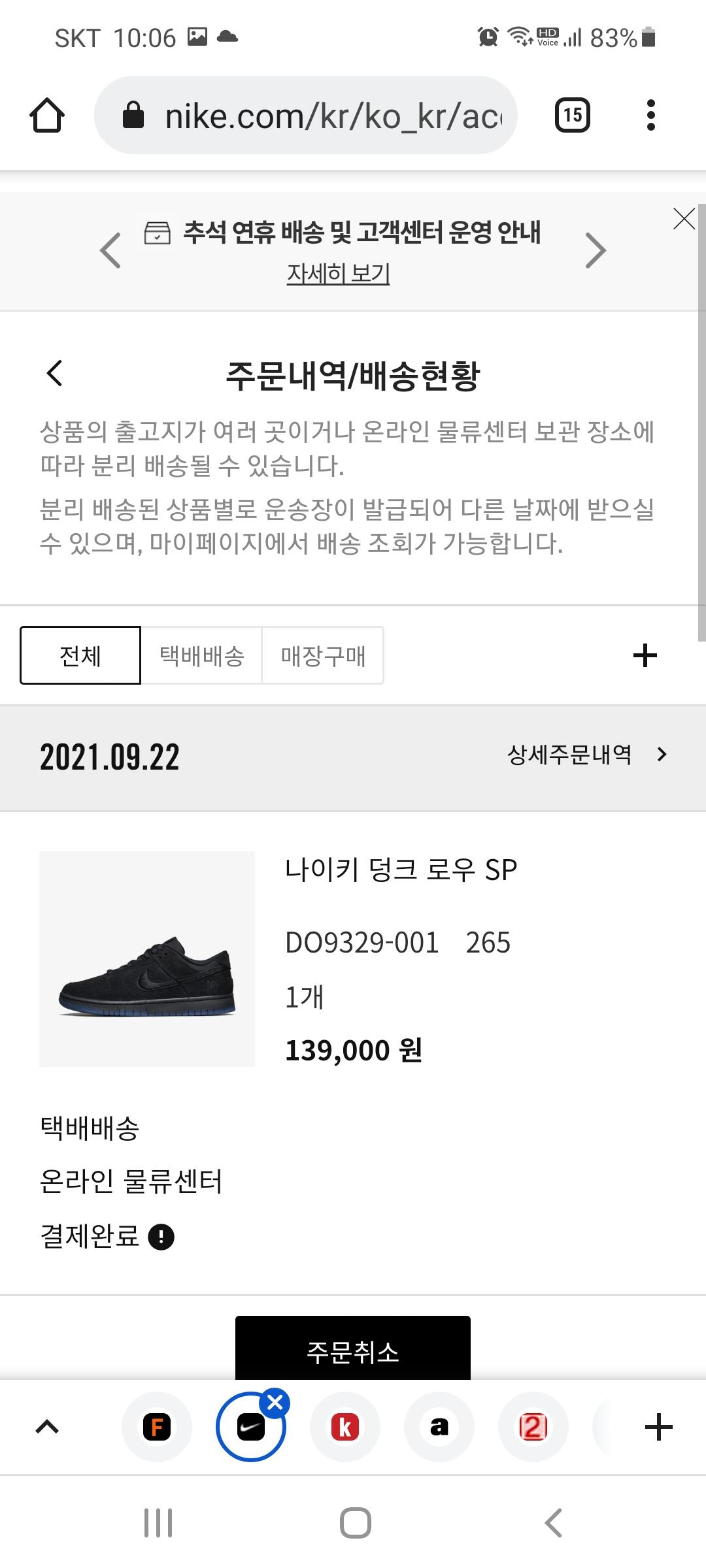Image resolution: width=706 pixels, height=1568 pixels.
Task: Open 상세주문내역 for the 2021.09.22 order
Action: point(586,755)
